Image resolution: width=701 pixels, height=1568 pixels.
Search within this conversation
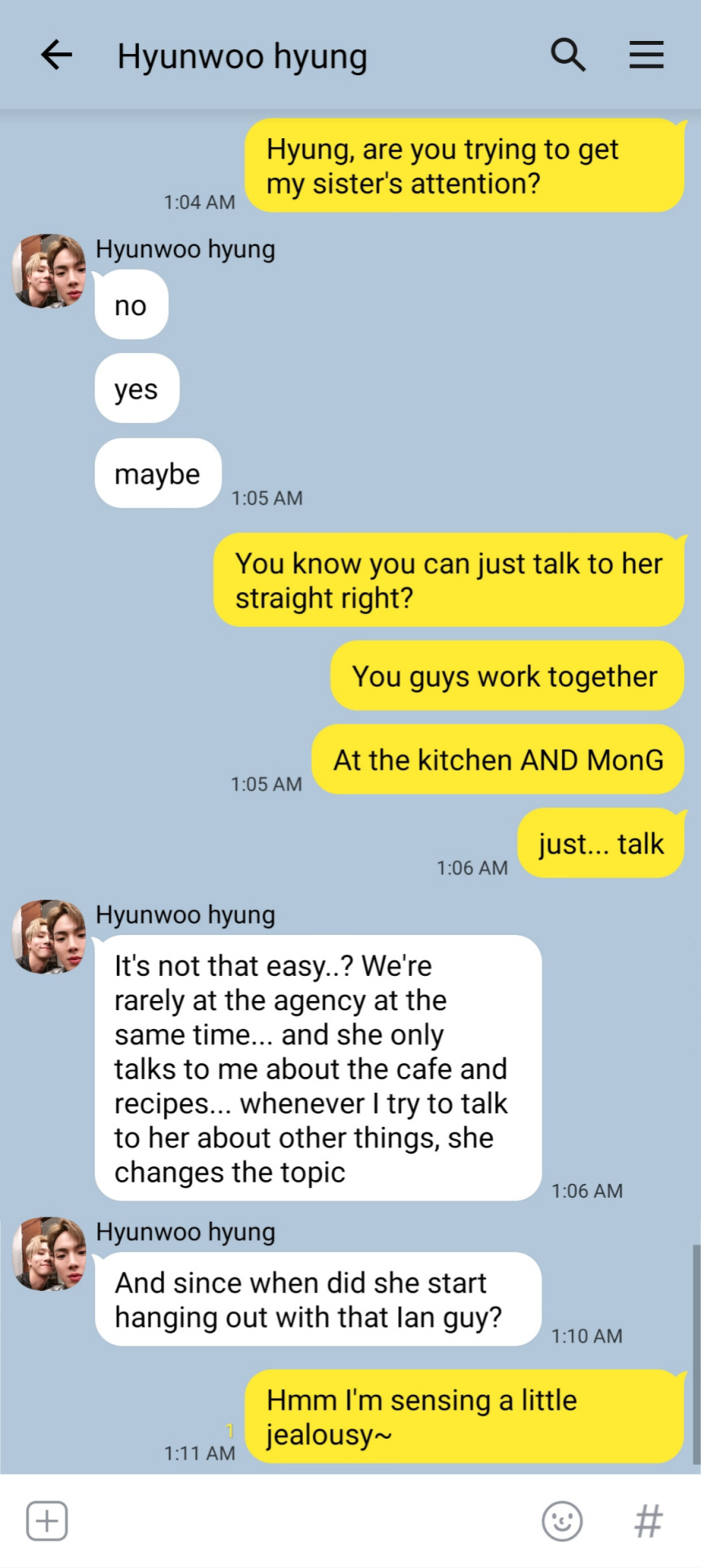click(568, 56)
